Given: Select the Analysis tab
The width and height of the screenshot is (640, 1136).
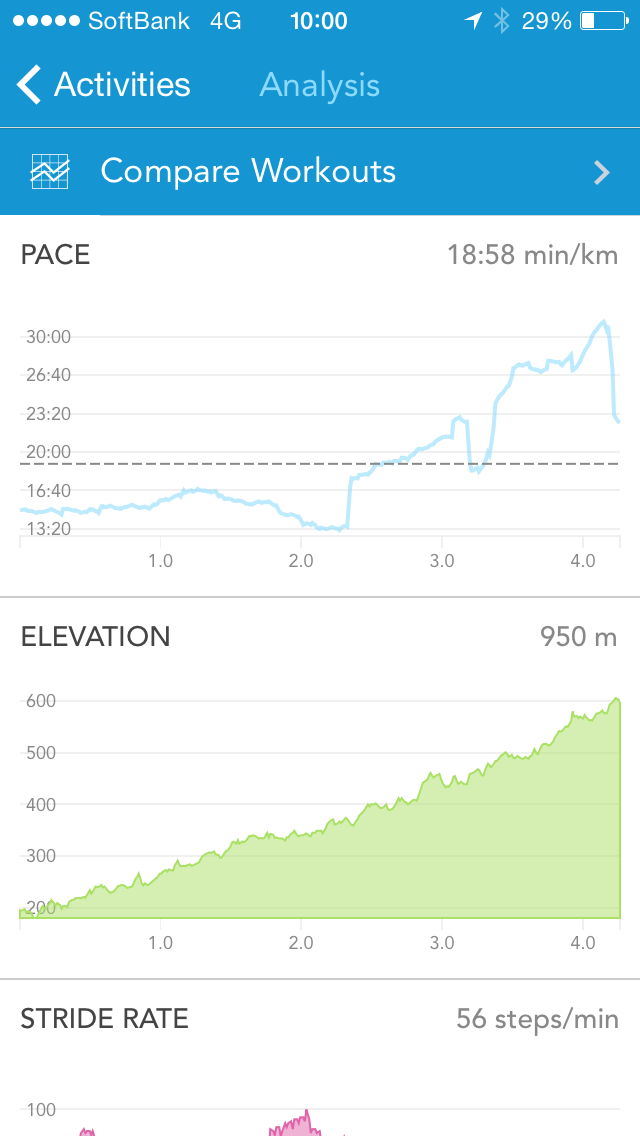Looking at the screenshot, I should click(319, 85).
